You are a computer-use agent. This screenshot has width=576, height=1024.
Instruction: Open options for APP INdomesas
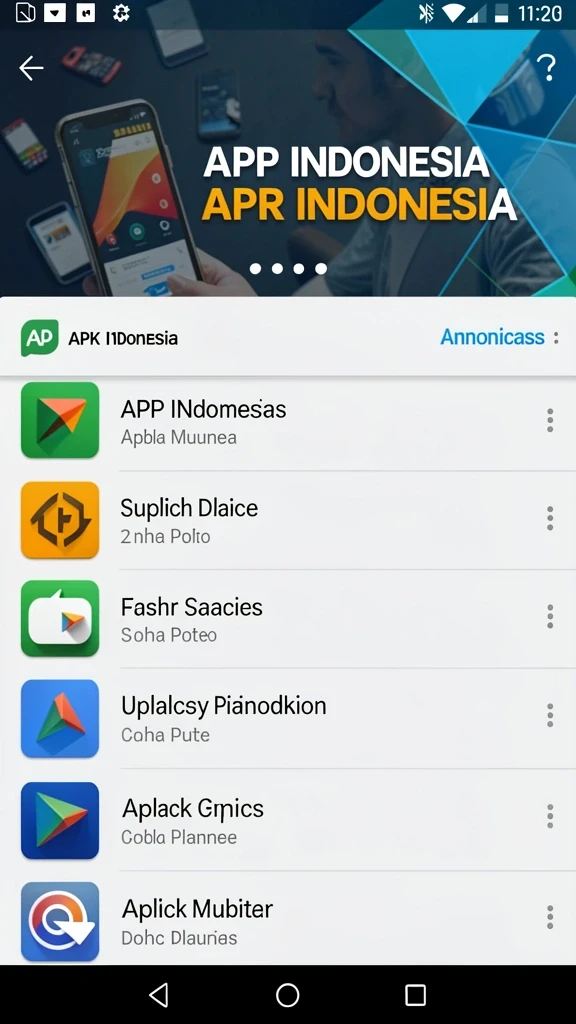[550, 421]
